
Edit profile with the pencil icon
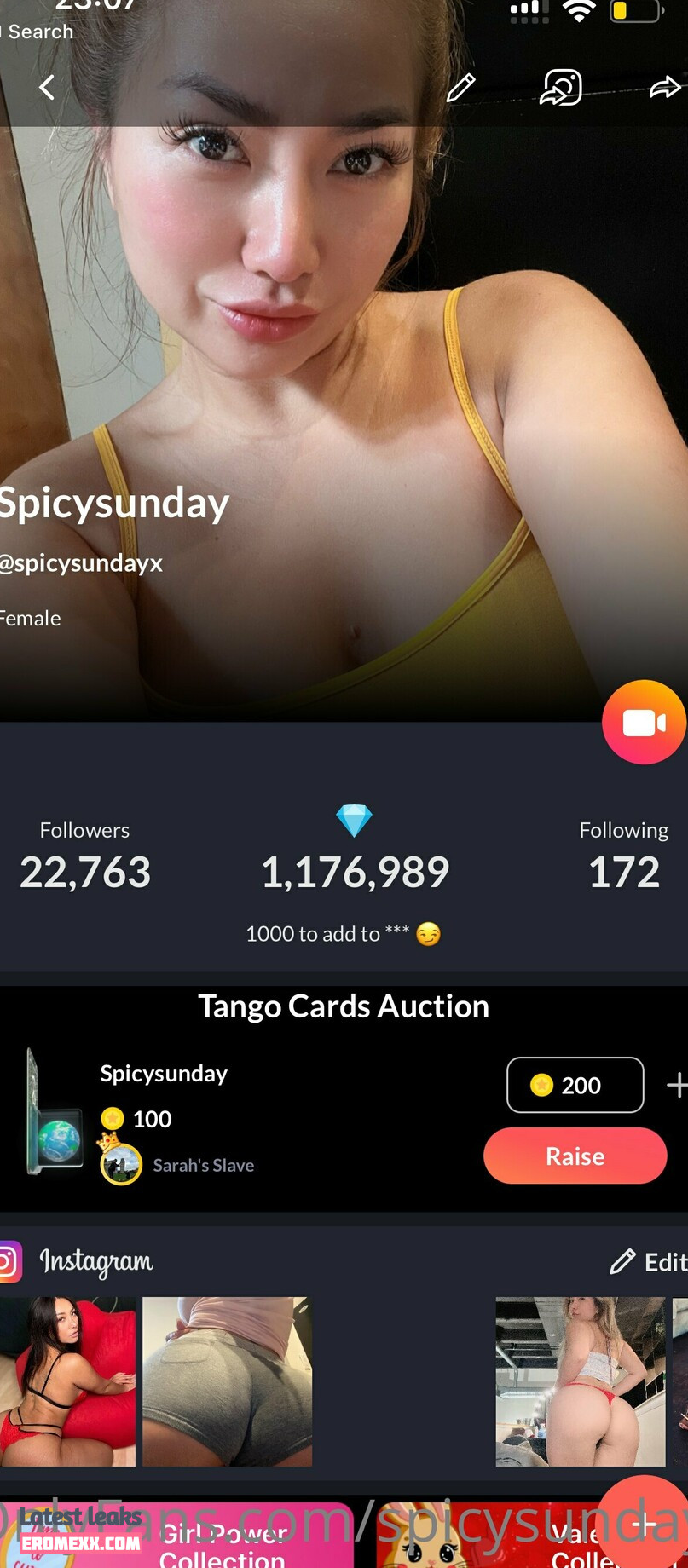point(460,87)
